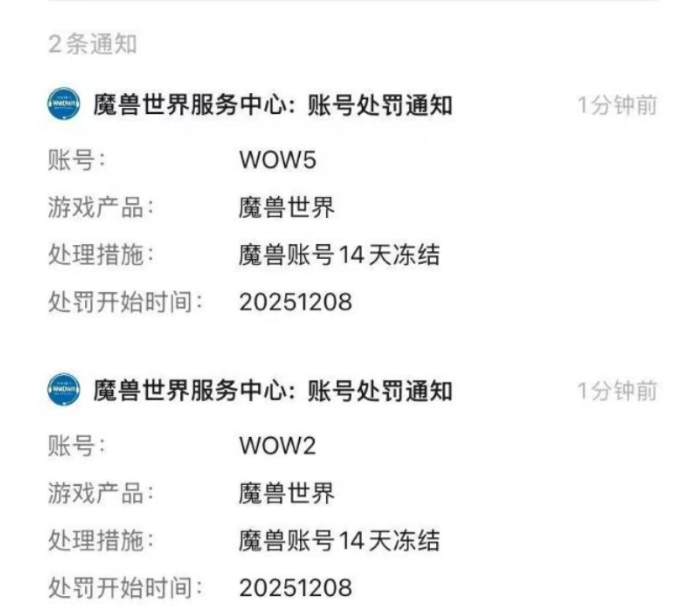Open the punishment notice for account WOW5
This screenshot has width=685, height=614.
(x=272, y=105)
